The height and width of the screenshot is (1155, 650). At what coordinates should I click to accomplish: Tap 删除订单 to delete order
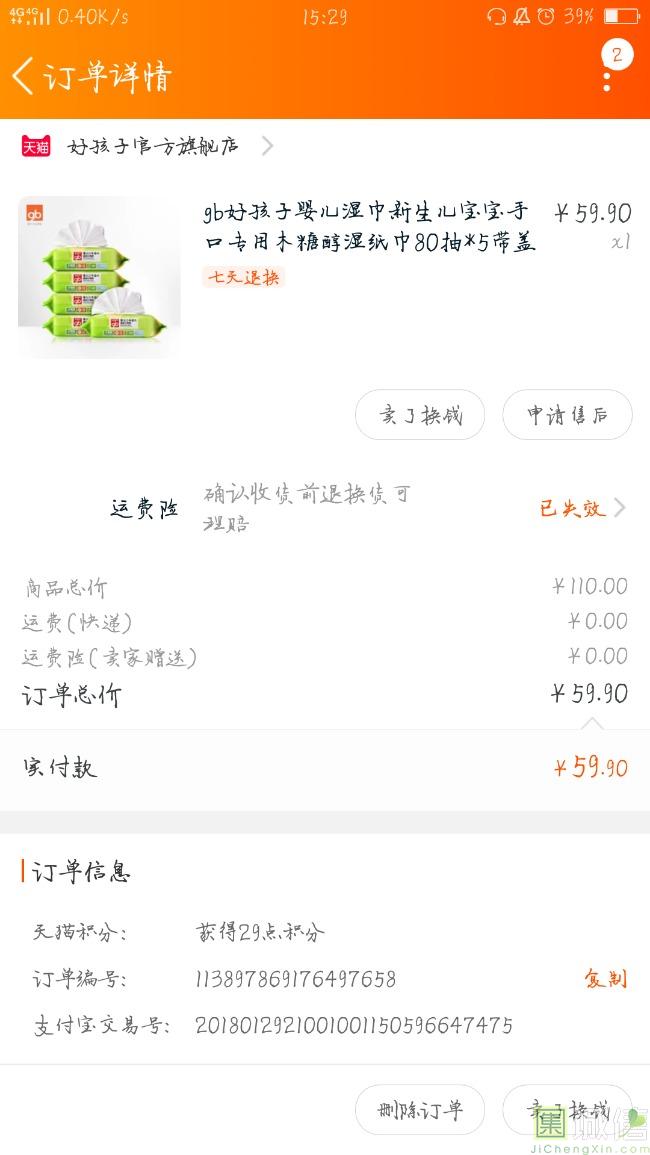point(420,1109)
